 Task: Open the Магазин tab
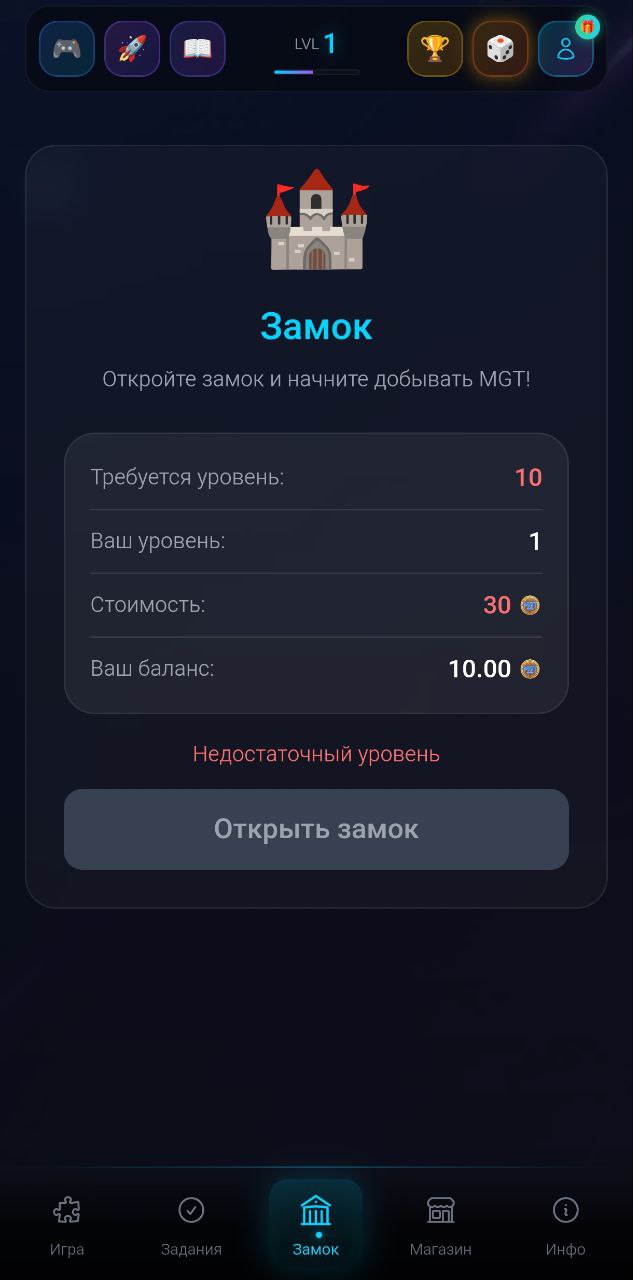click(440, 1226)
